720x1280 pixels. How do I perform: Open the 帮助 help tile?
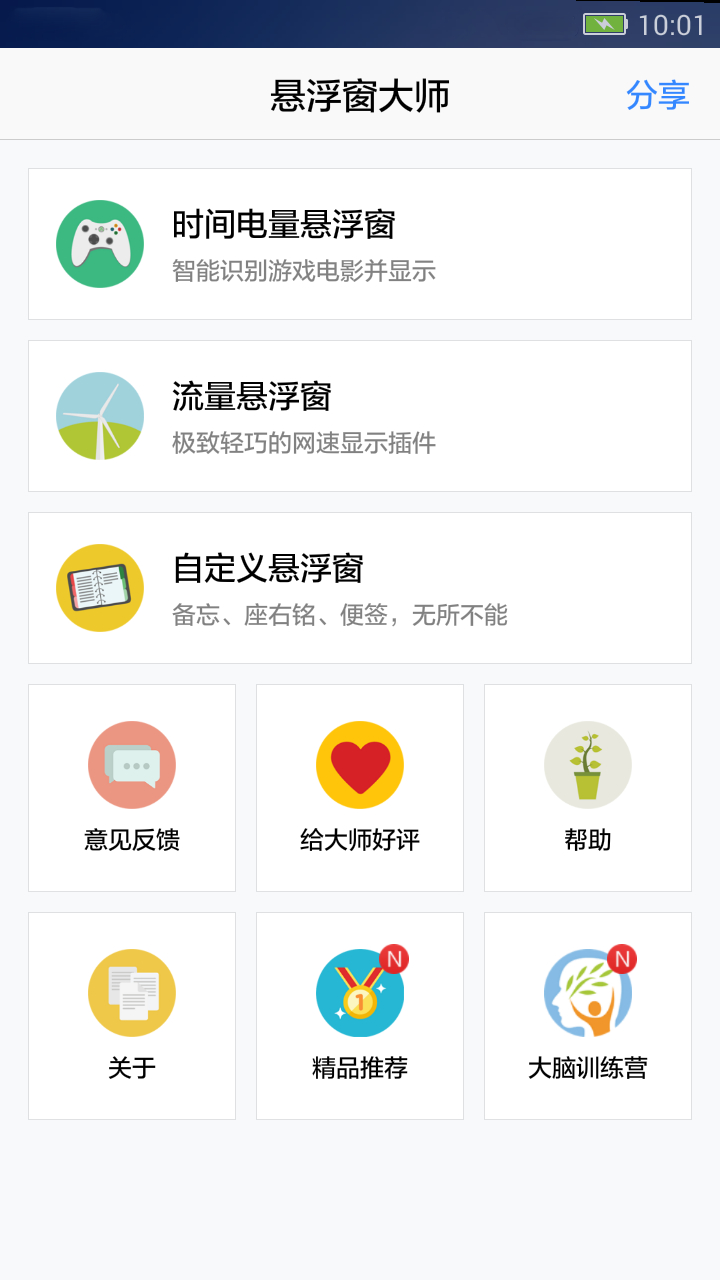click(588, 788)
